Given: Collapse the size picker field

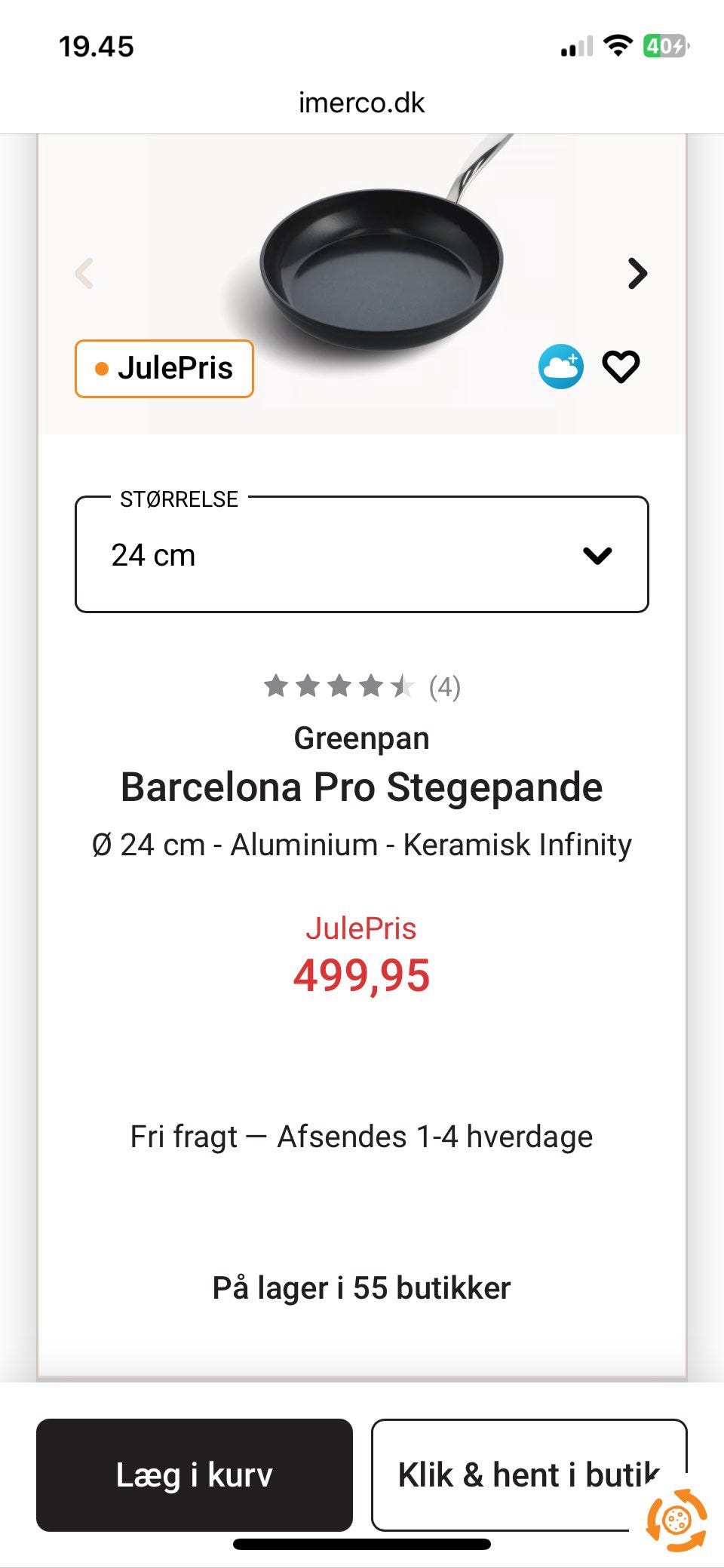Looking at the screenshot, I should pyautogui.click(x=360, y=554).
